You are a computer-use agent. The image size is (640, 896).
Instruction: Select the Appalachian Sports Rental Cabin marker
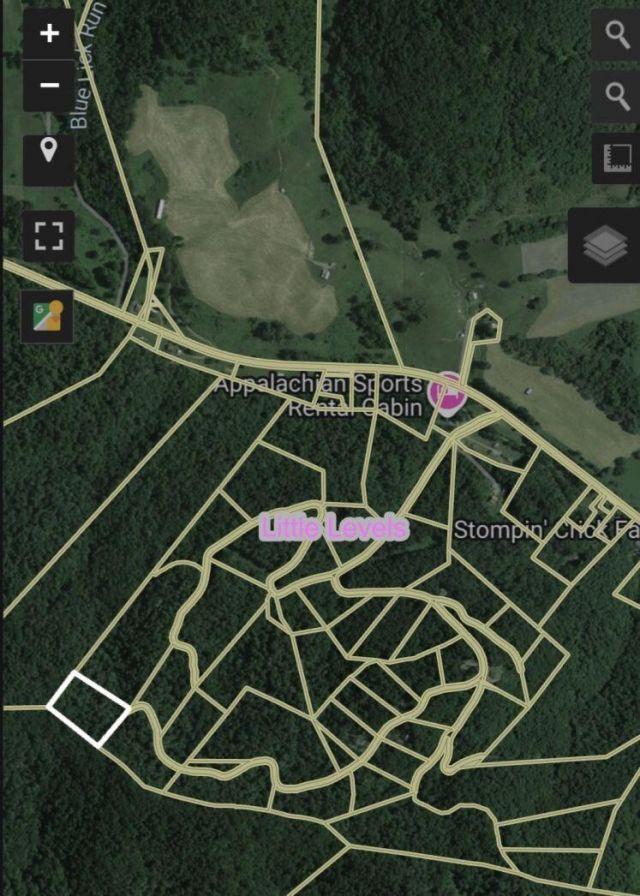click(x=447, y=393)
